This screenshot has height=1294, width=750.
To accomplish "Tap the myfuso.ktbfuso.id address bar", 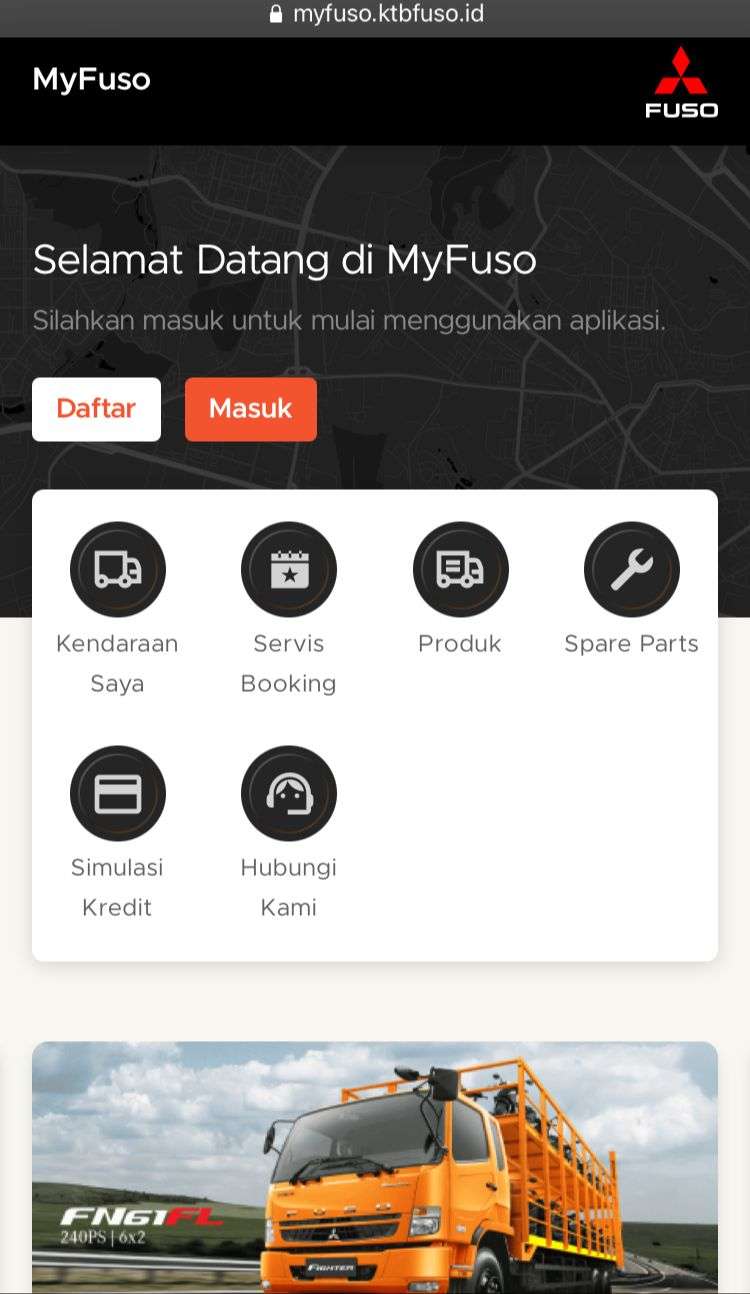I will pyautogui.click(x=376, y=15).
